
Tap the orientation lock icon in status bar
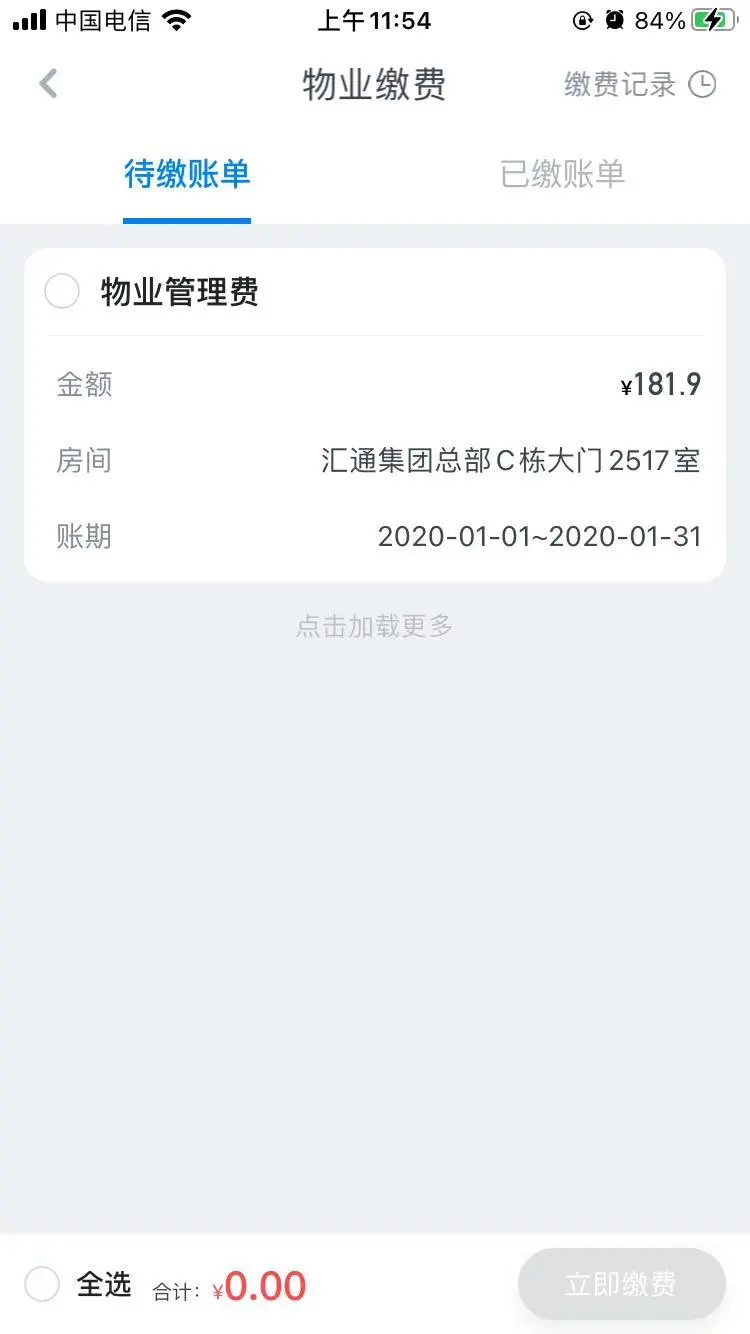582,19
